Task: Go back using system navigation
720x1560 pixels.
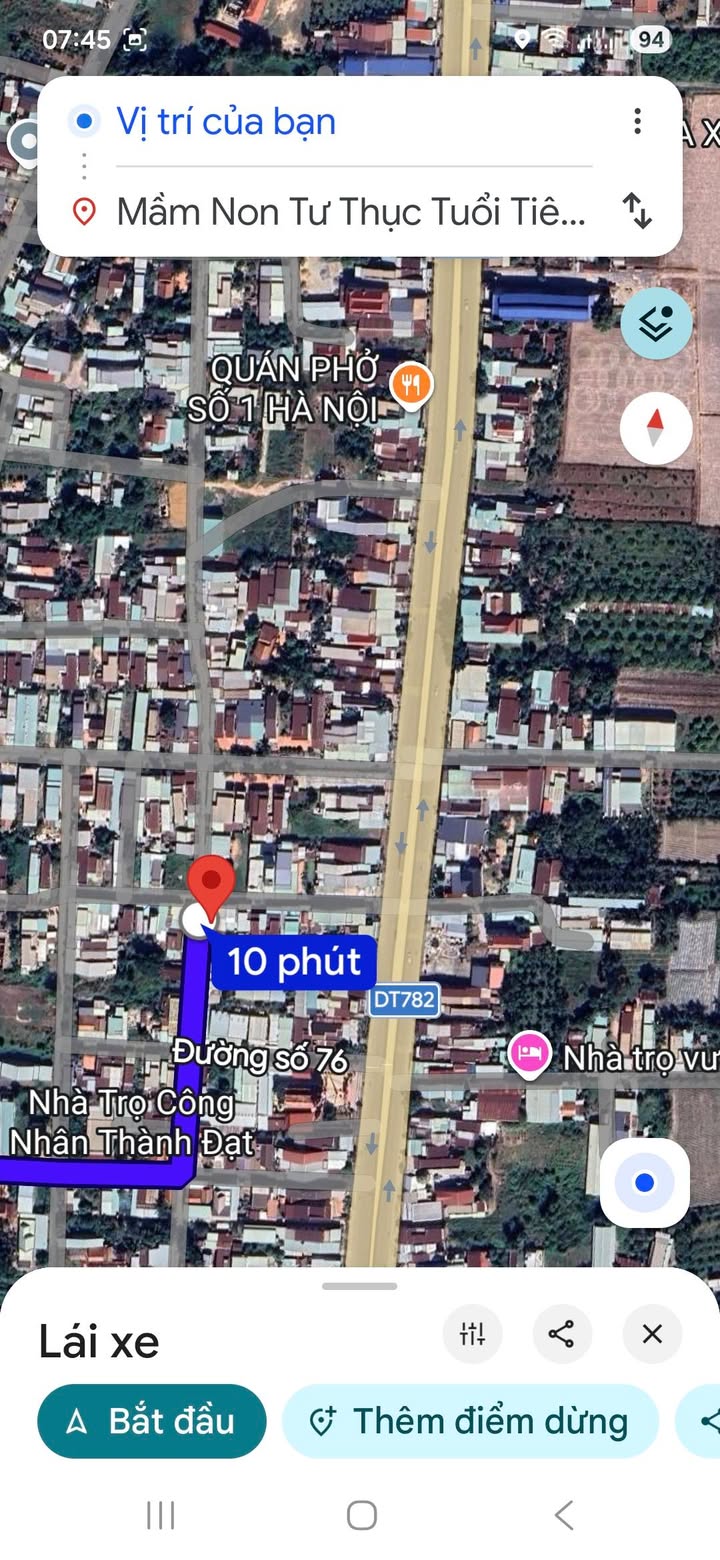Action: (x=564, y=1515)
